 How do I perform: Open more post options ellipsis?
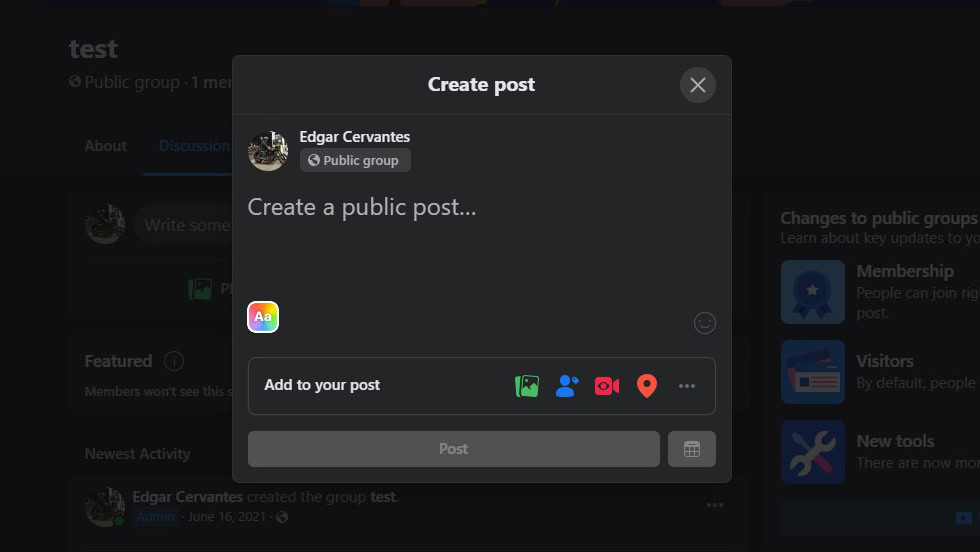click(687, 386)
